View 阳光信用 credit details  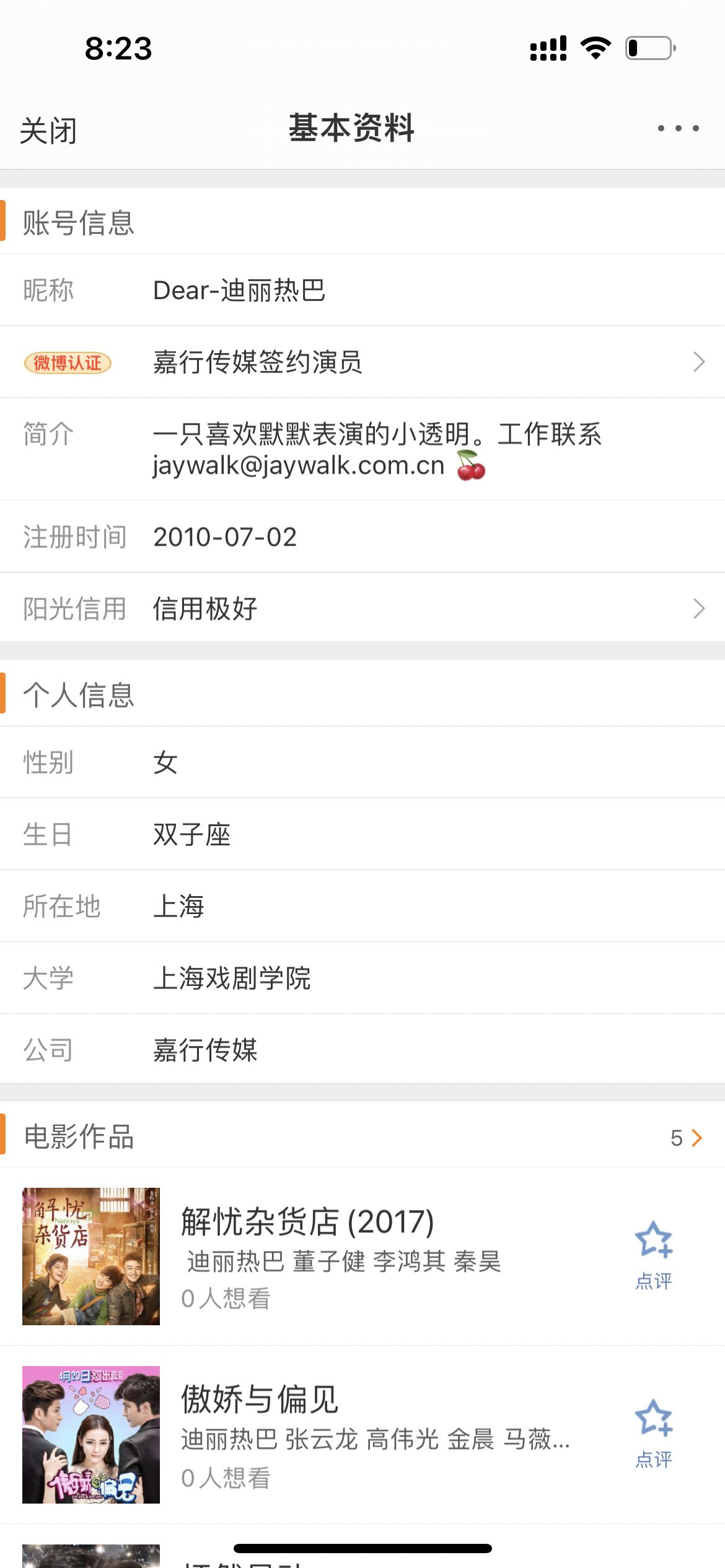pos(362,608)
